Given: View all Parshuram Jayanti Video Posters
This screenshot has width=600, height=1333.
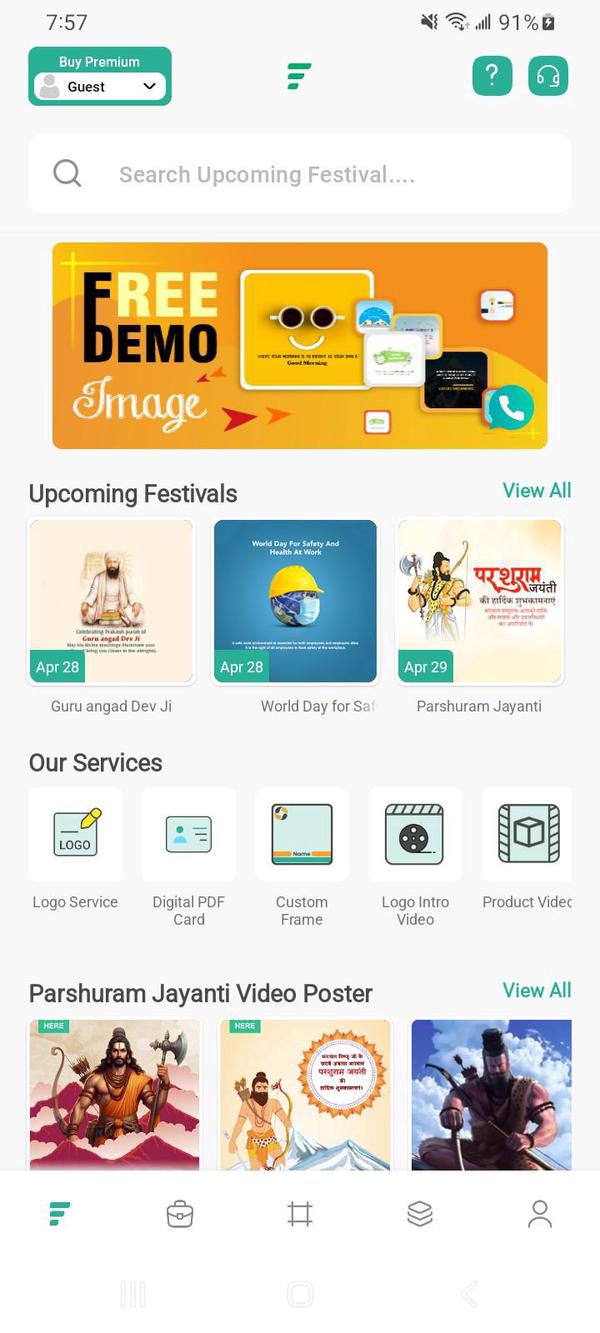Looking at the screenshot, I should pos(536,990).
